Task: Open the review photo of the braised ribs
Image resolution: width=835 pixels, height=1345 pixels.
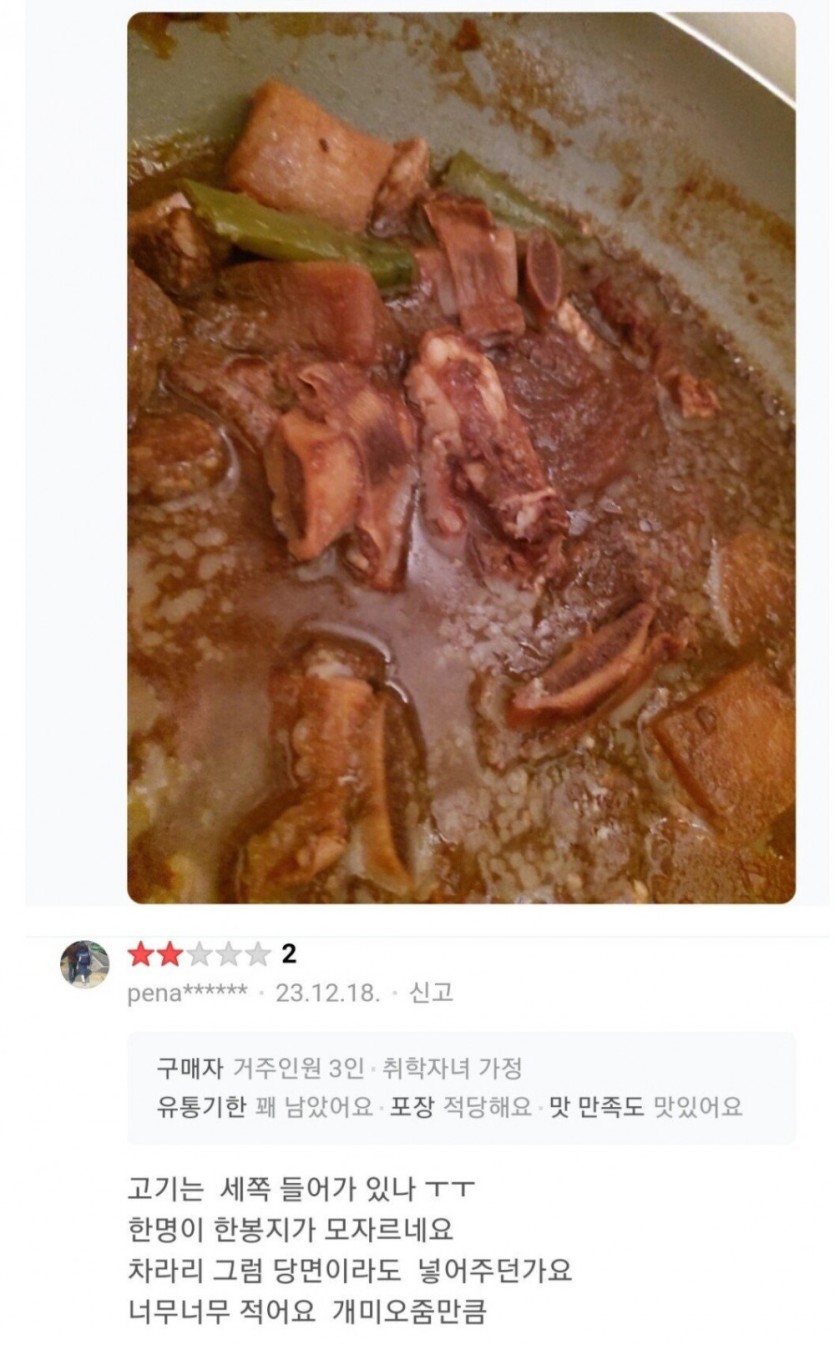Action: tap(461, 458)
